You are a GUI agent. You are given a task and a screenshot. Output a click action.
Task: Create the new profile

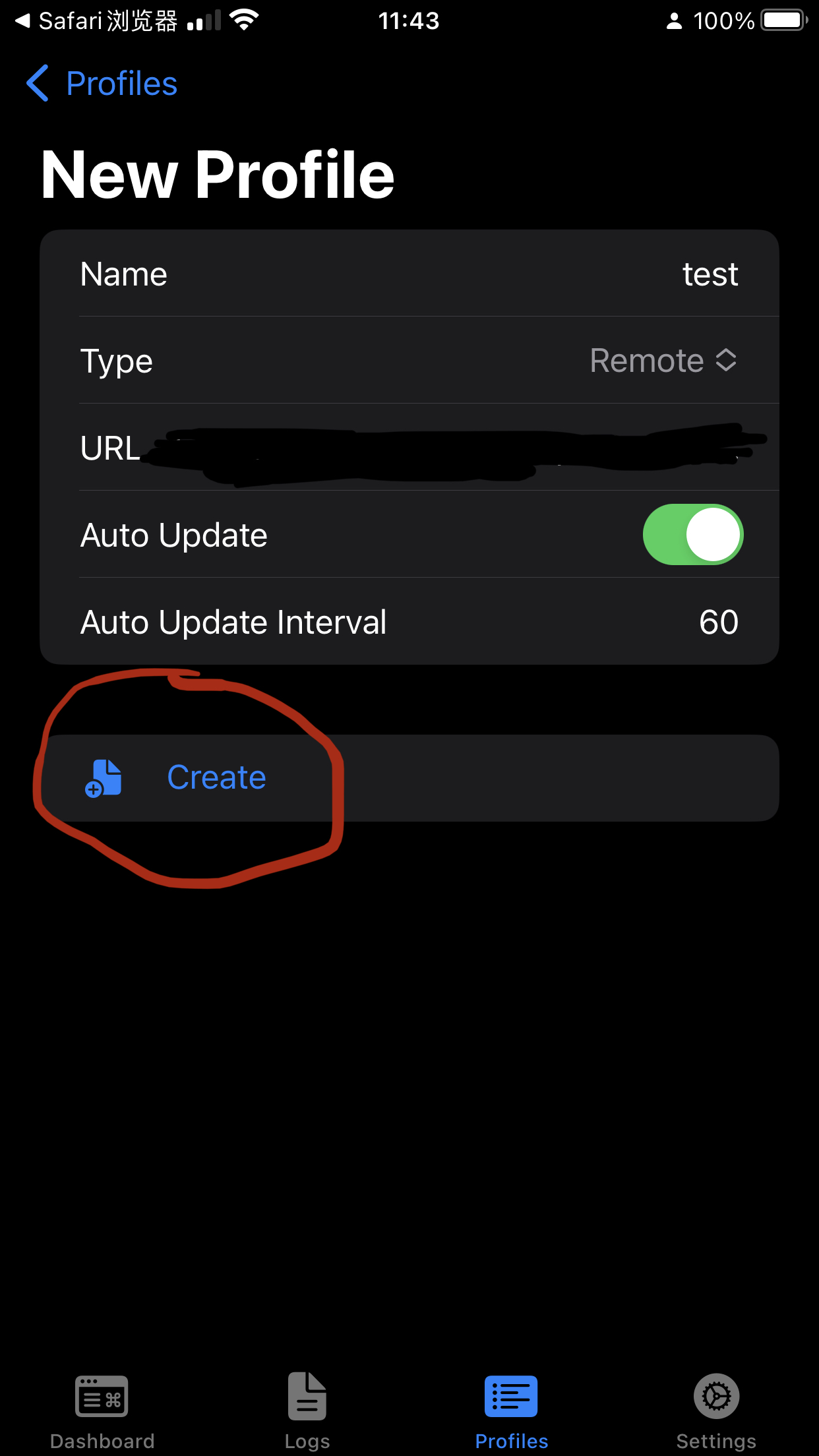click(x=216, y=777)
